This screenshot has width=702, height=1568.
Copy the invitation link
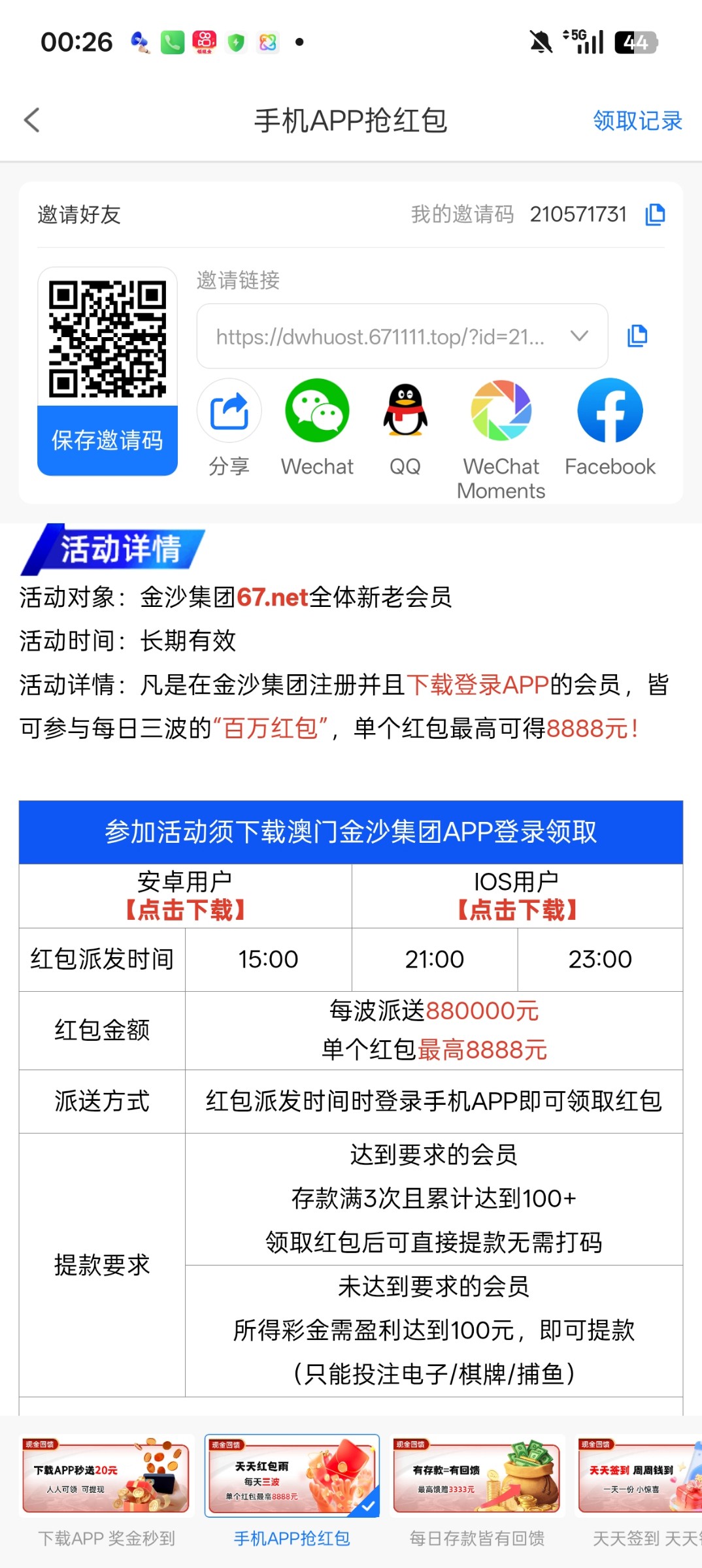(637, 336)
